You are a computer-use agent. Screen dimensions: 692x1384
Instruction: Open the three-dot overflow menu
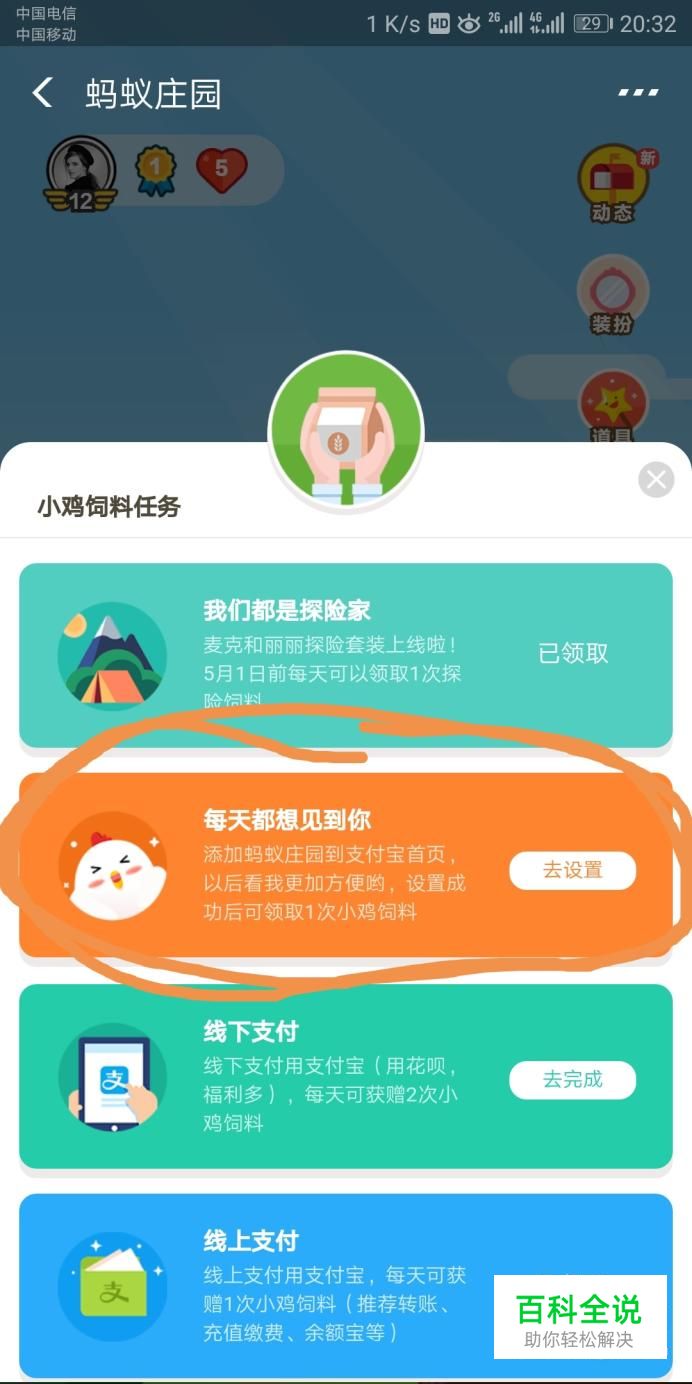(x=638, y=92)
